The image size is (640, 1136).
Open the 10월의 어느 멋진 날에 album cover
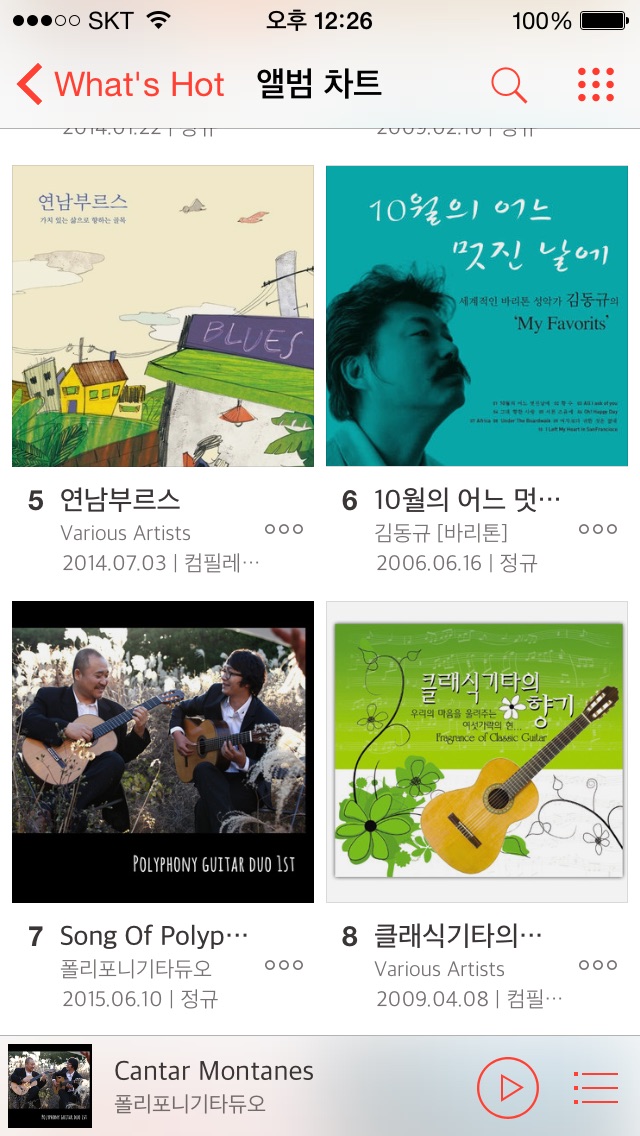pyautogui.click(x=477, y=316)
